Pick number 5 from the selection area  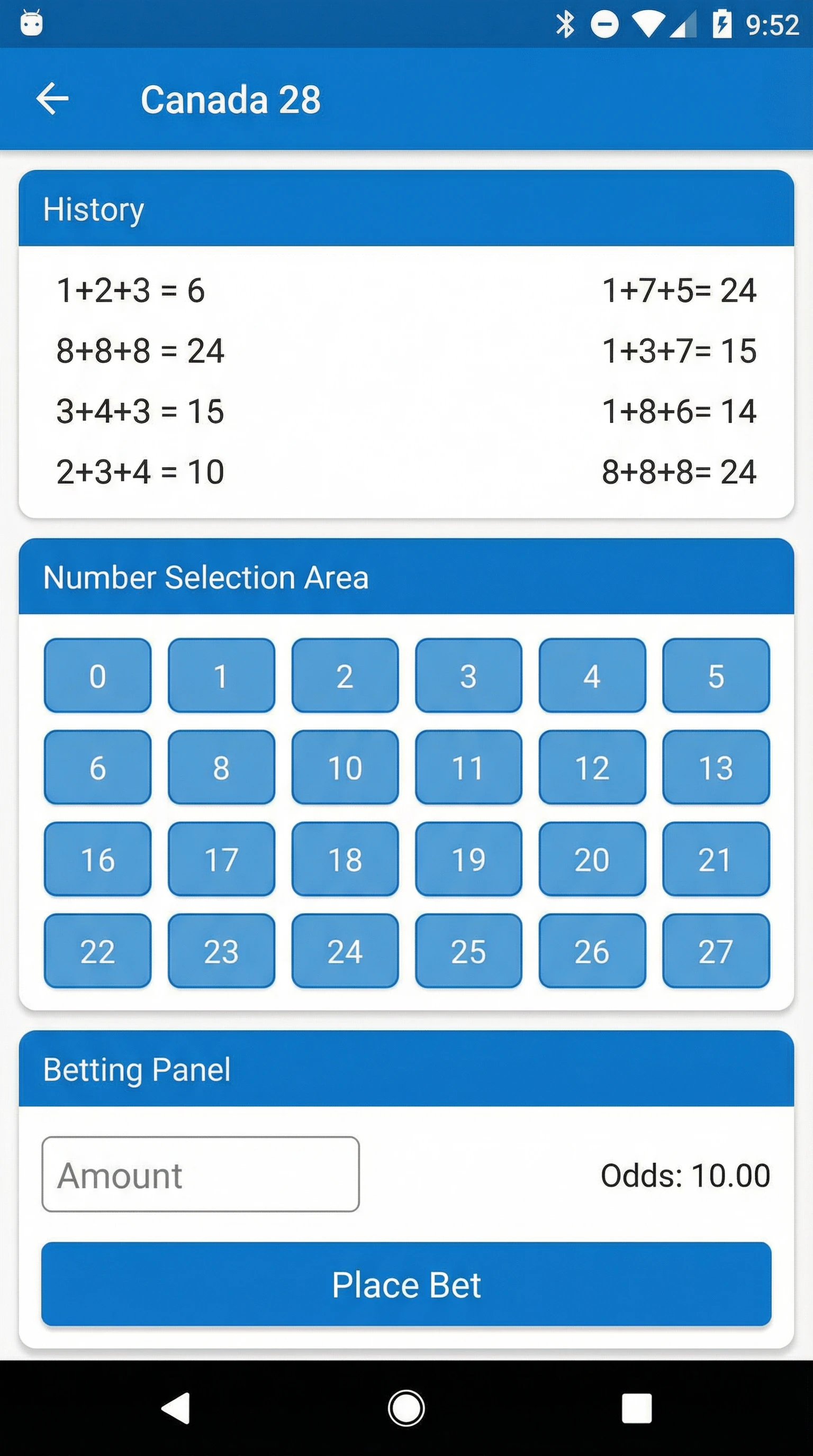(716, 676)
